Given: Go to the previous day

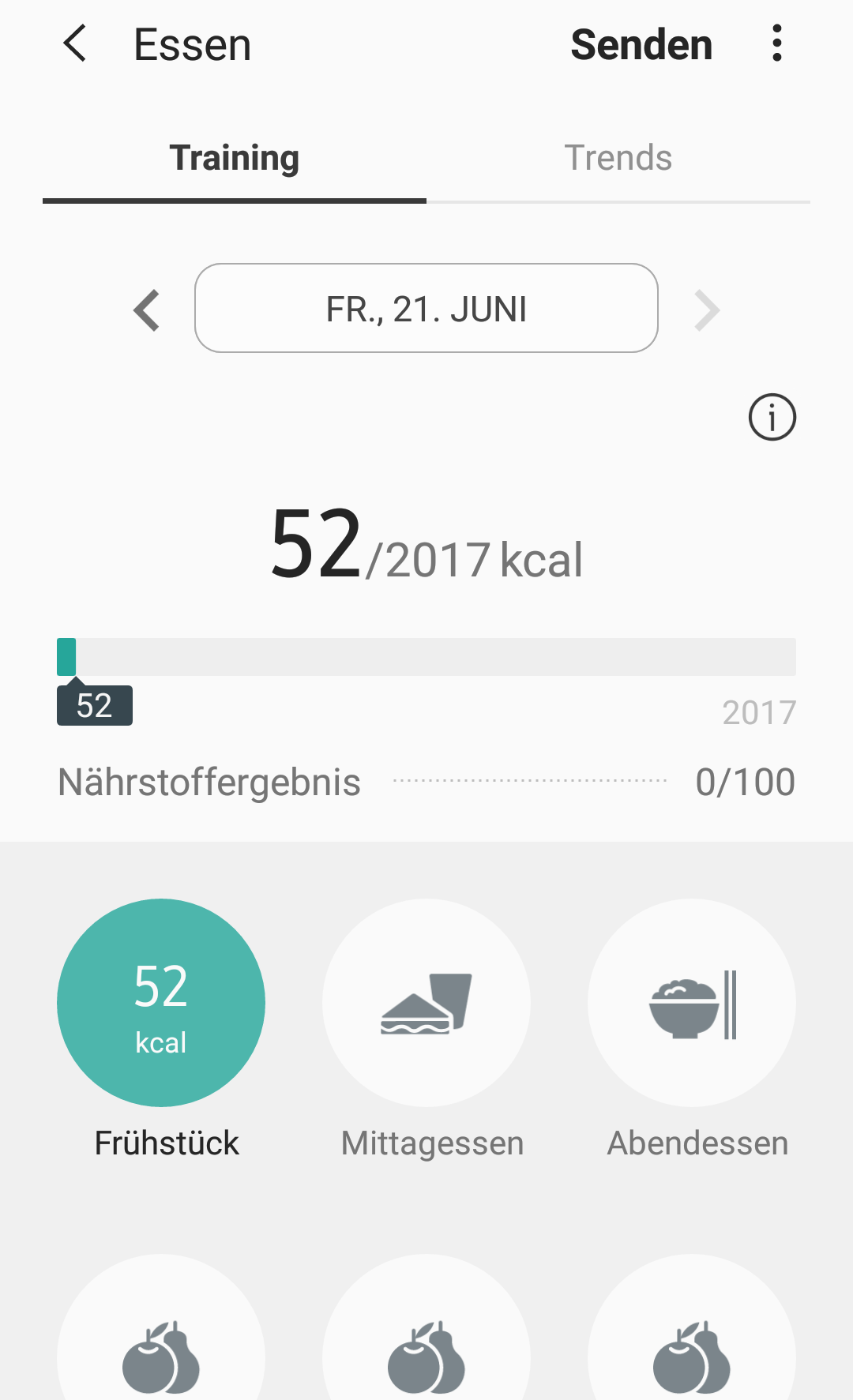Looking at the screenshot, I should 147,310.
